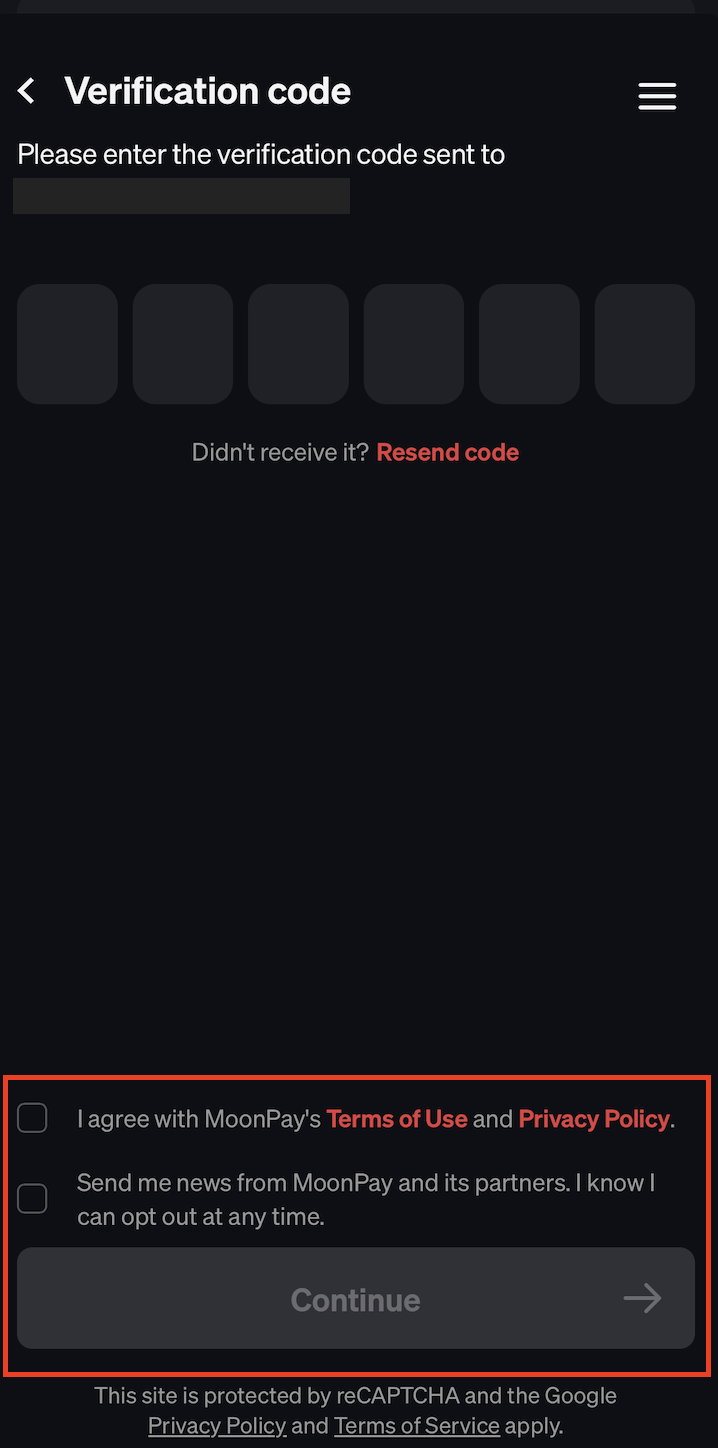Go back from Verification code screen
Image resolution: width=718 pixels, height=1448 pixels.
(27, 91)
